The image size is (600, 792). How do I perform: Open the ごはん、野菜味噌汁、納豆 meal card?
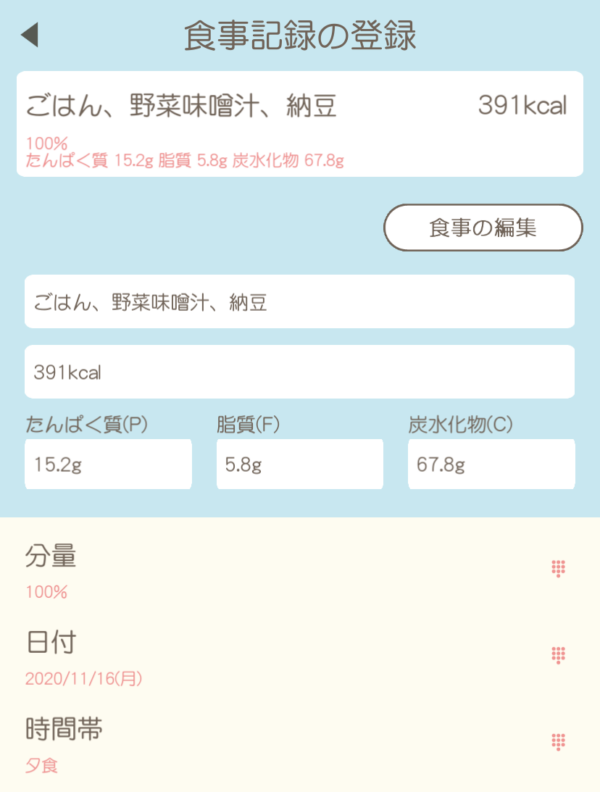point(299,124)
